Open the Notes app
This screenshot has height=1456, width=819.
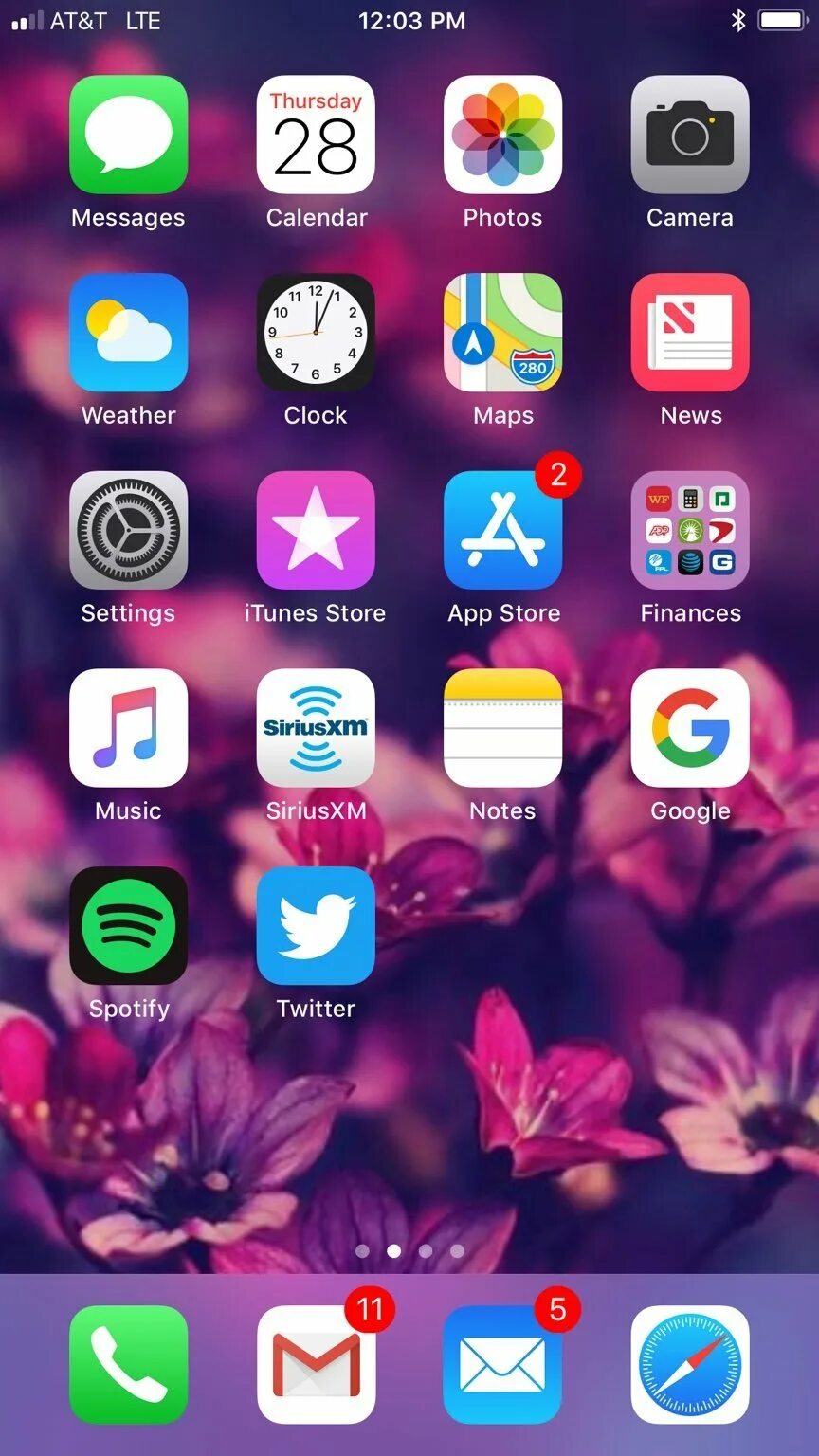click(502, 728)
